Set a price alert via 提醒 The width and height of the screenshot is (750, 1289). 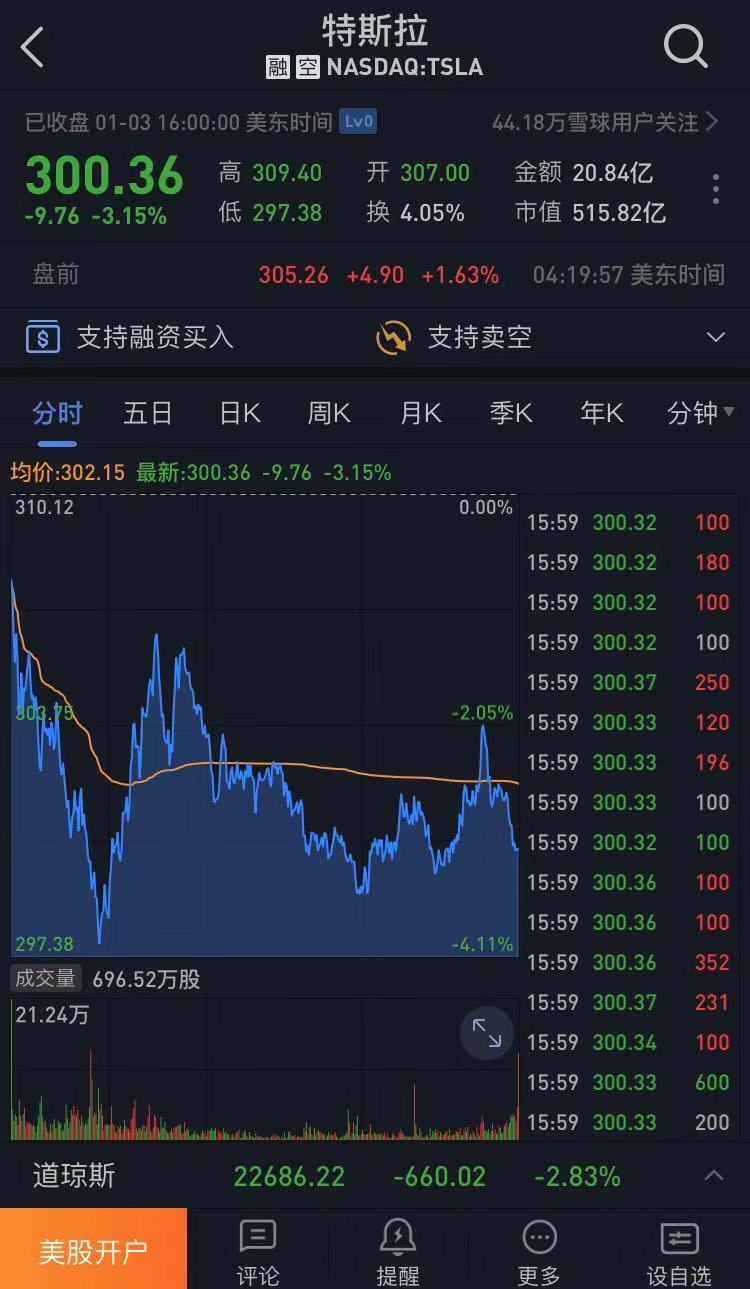coord(398,1253)
